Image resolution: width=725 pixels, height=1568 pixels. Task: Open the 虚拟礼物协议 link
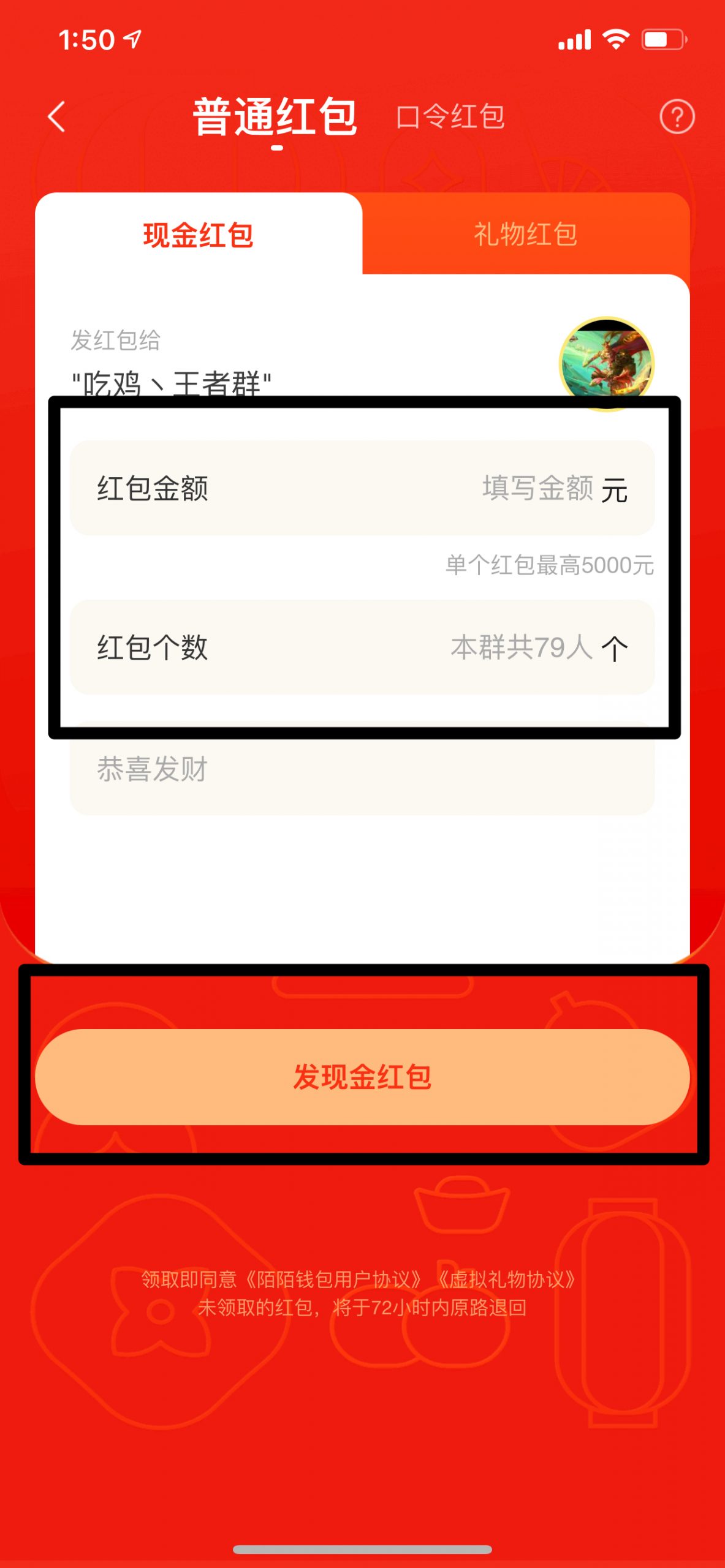[x=507, y=1279]
